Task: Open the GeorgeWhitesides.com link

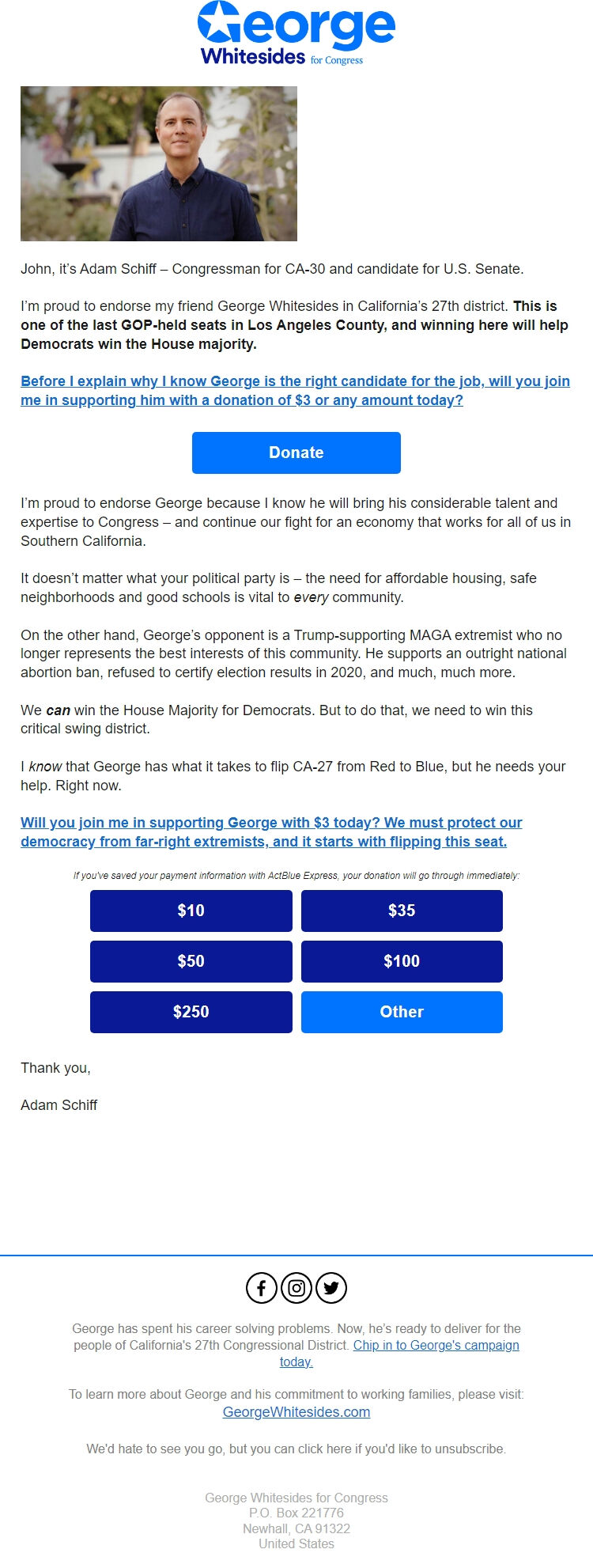Action: point(296,1411)
